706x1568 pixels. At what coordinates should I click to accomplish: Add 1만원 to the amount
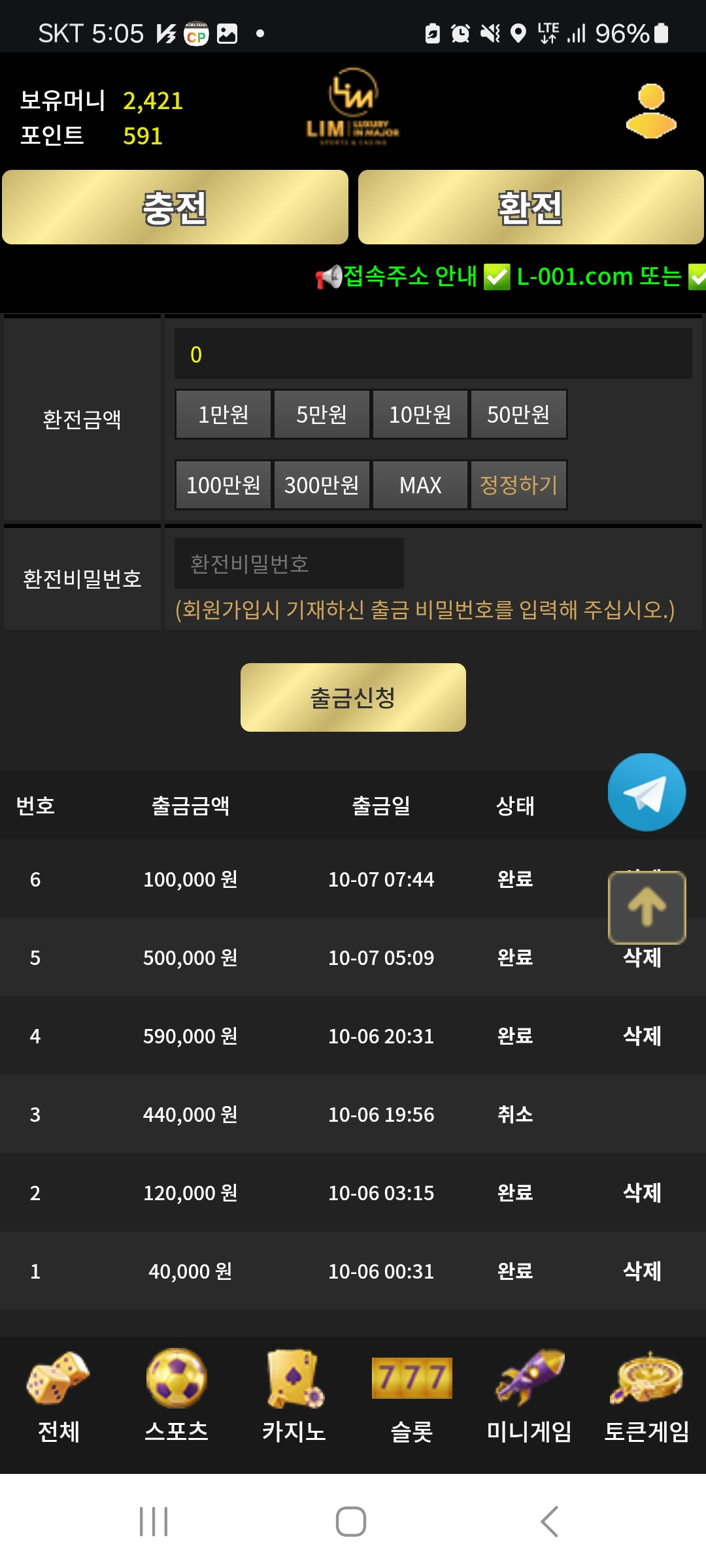[x=224, y=414]
